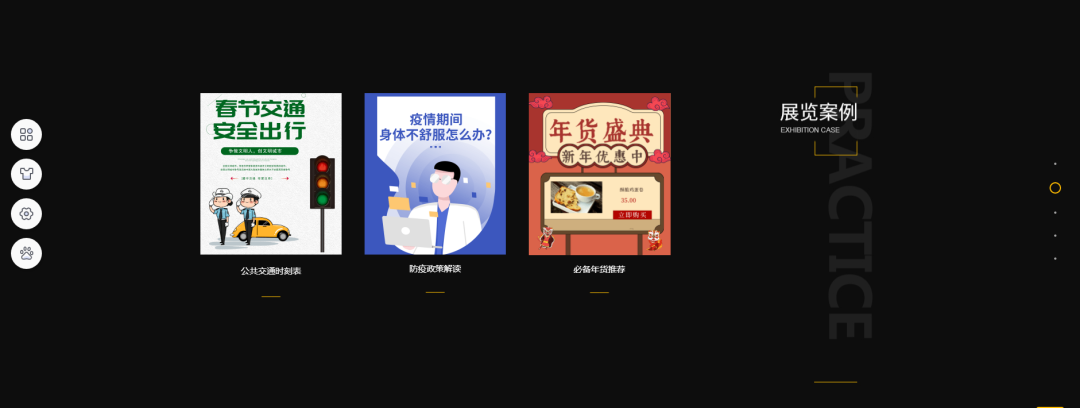
Task: Jump to the first section dot
Action: (x=1055, y=164)
